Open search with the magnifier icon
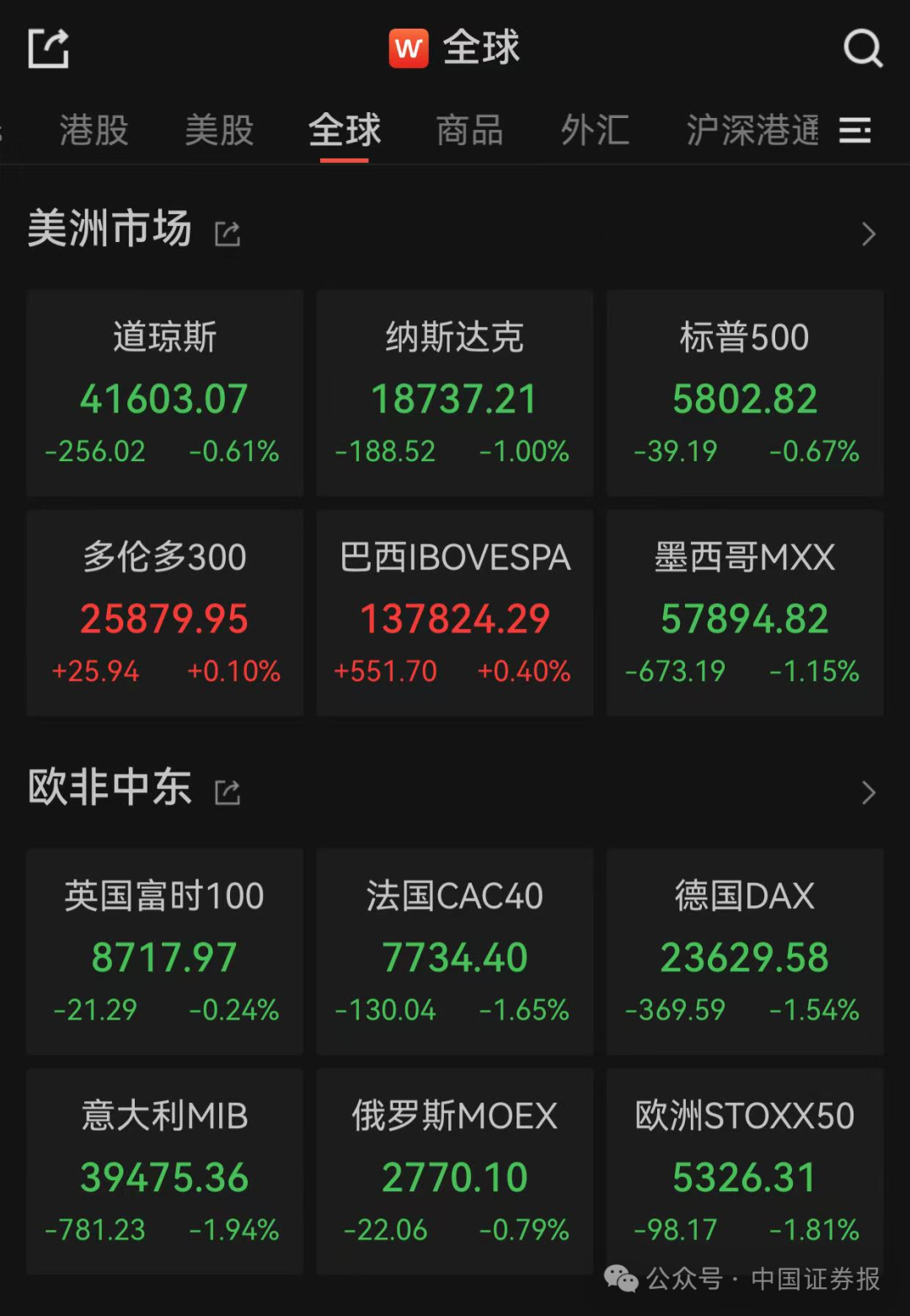The image size is (910, 1316). coord(862,48)
